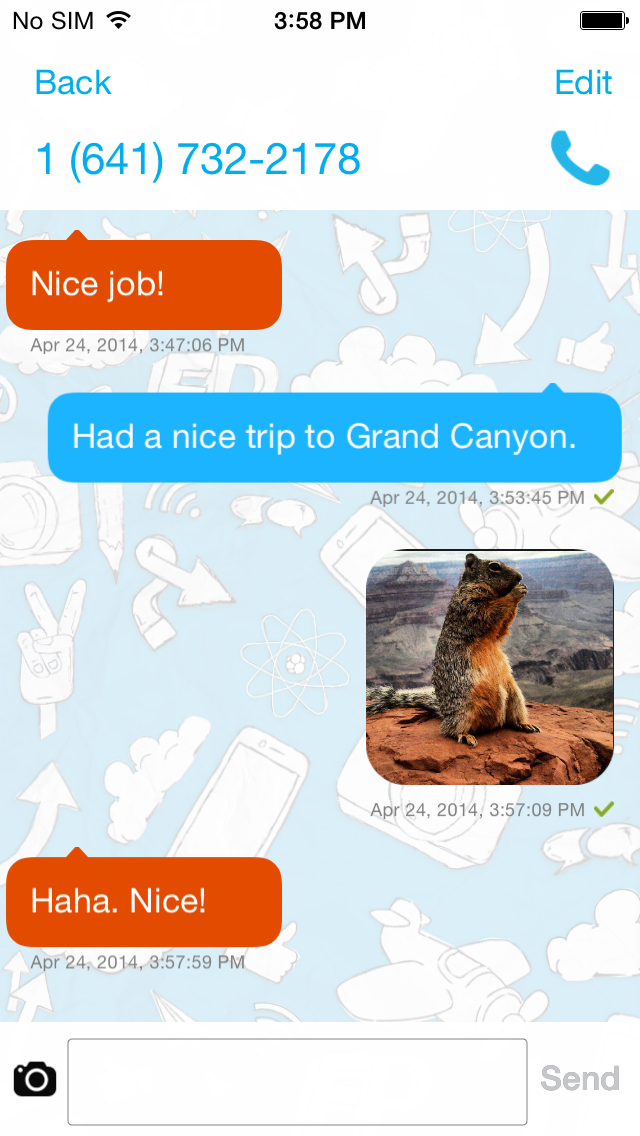Tap Edit to manage messages
Viewport: 640px width, 1136px height.
[x=583, y=82]
